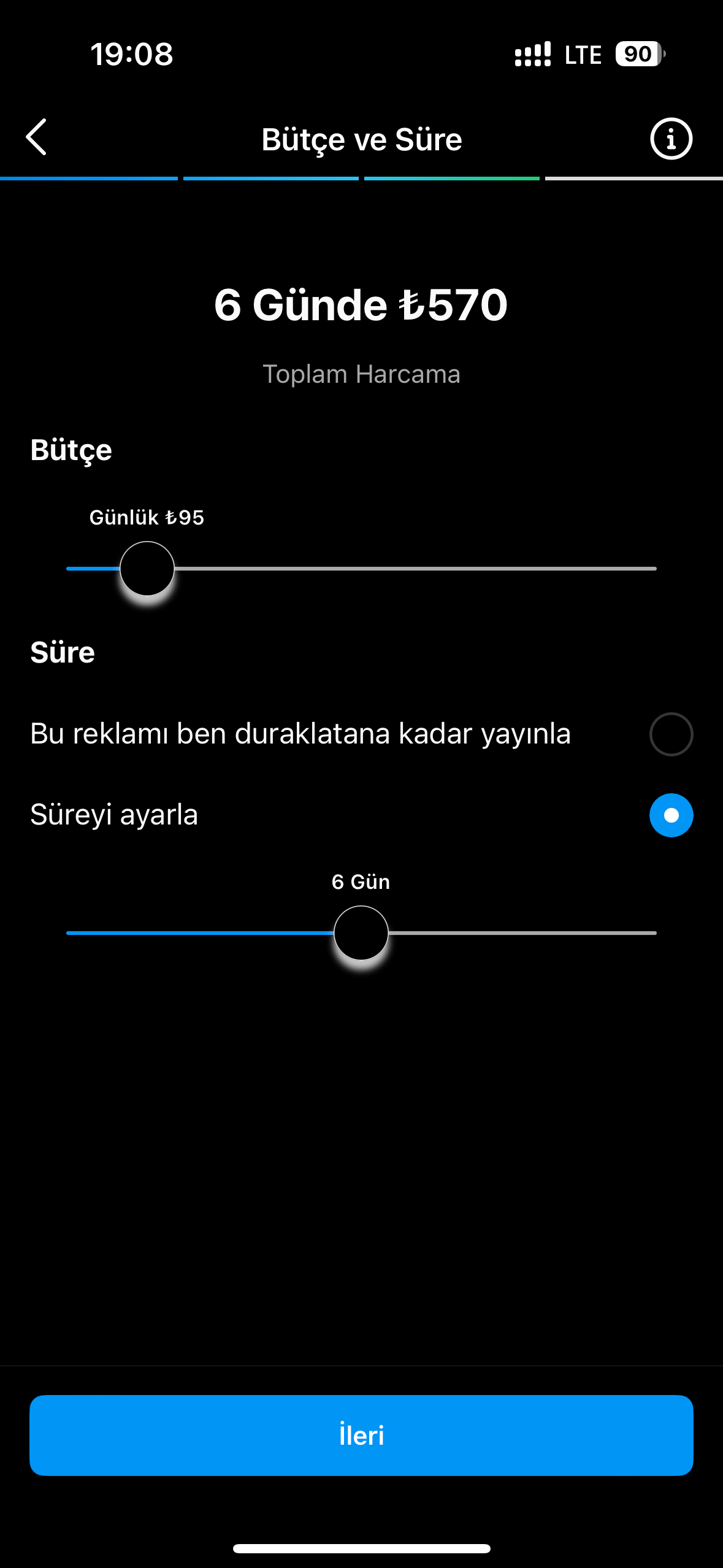Open the info icon in header
The image size is (723, 1568).
pyautogui.click(x=671, y=139)
